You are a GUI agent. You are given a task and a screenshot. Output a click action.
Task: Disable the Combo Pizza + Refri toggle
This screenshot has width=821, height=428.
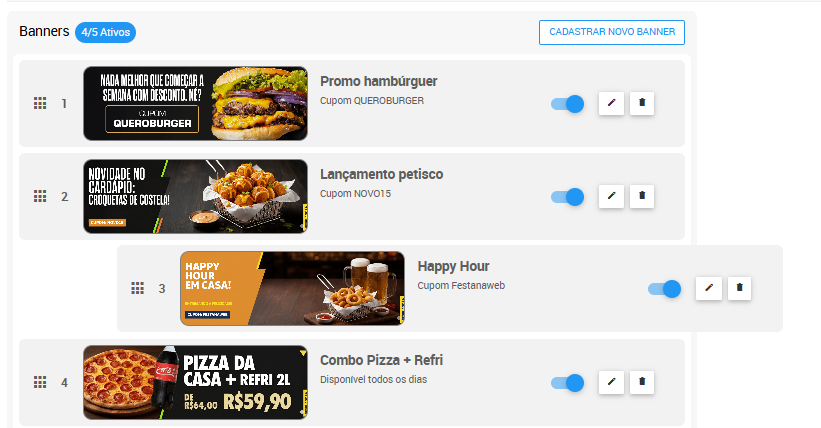(x=567, y=382)
